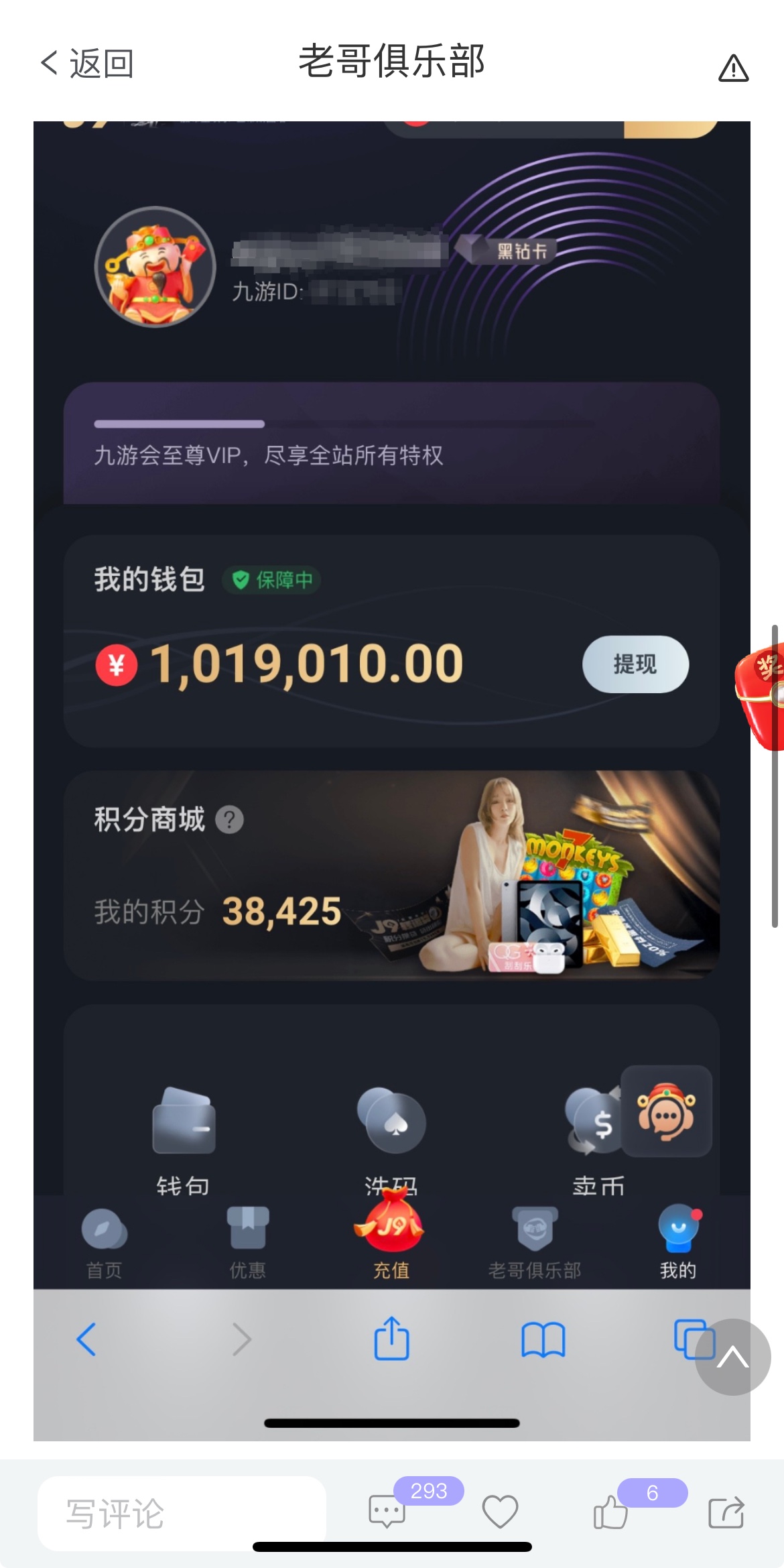Share this post

tap(726, 1512)
